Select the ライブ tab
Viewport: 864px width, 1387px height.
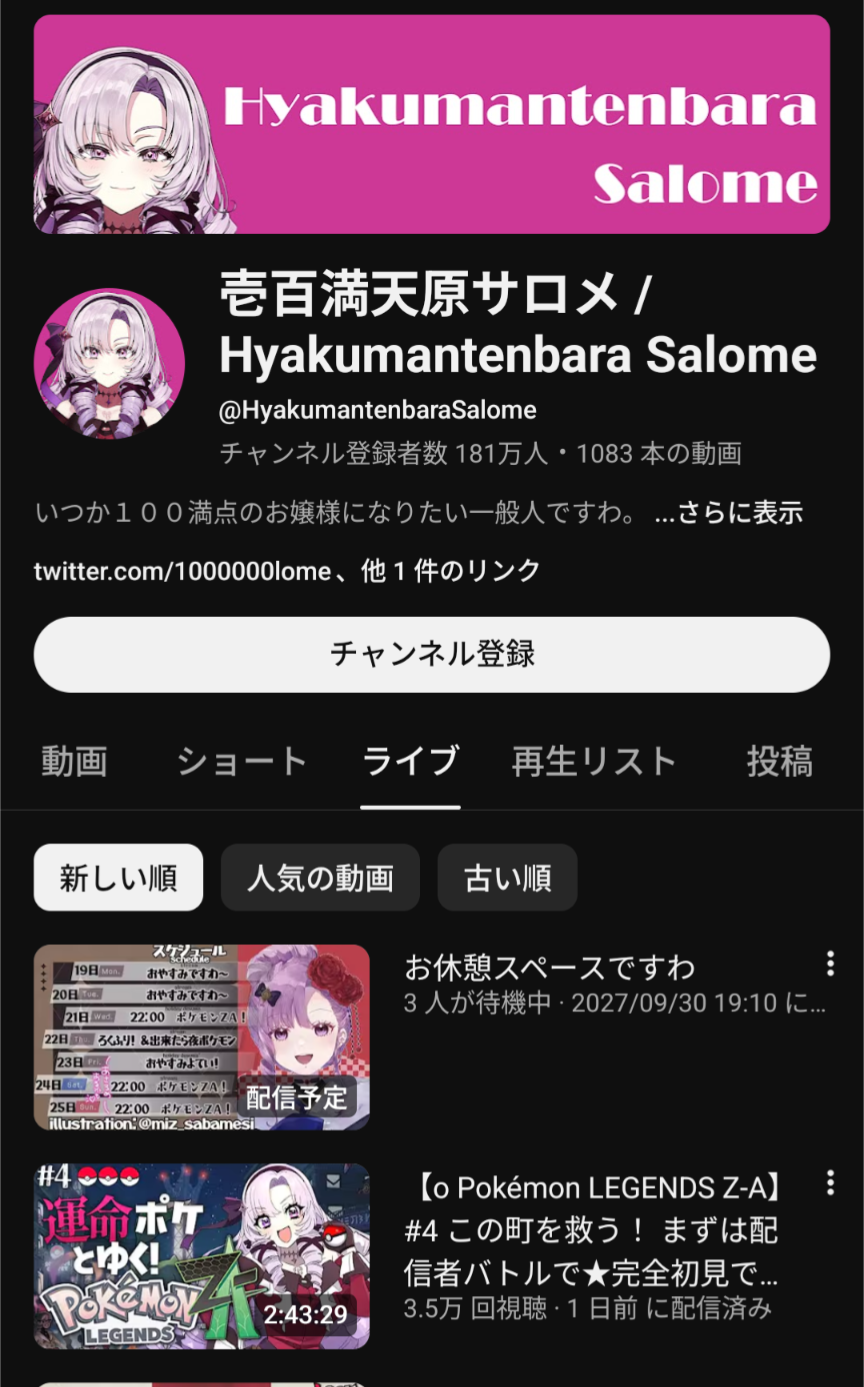[410, 762]
